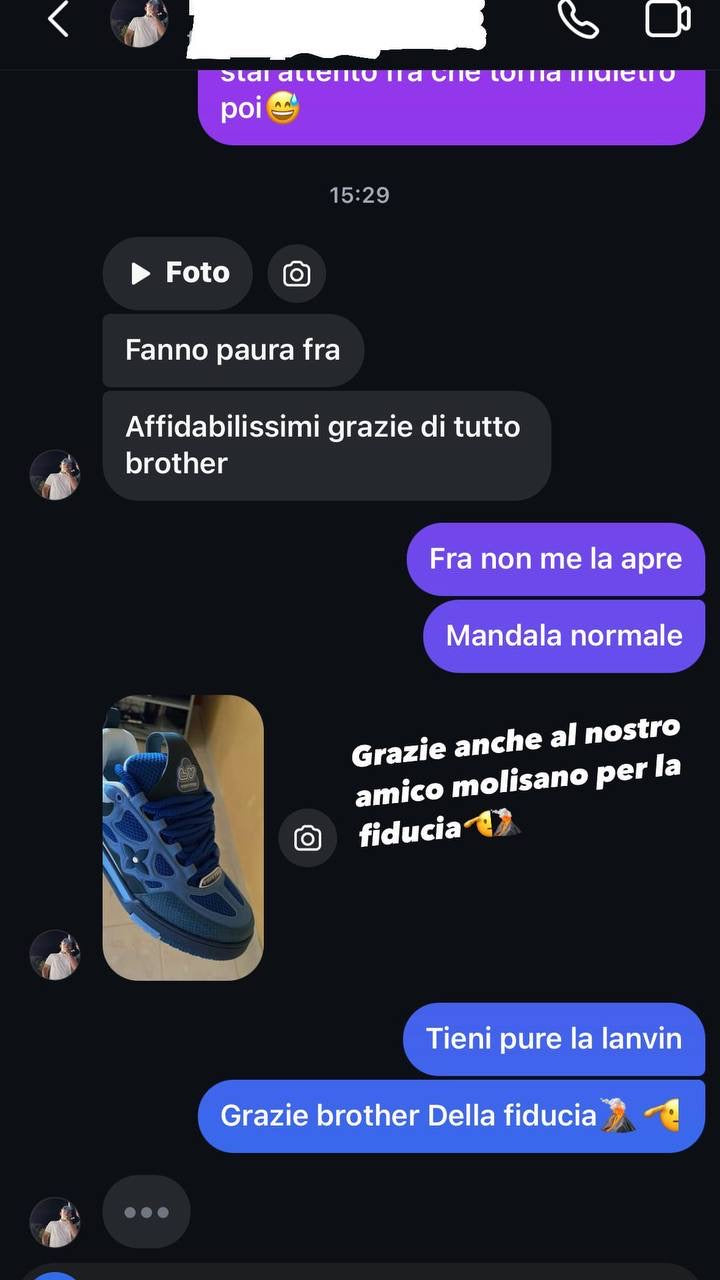This screenshot has height=1280, width=720.
Task: Start a voice call
Action: pyautogui.click(x=578, y=19)
